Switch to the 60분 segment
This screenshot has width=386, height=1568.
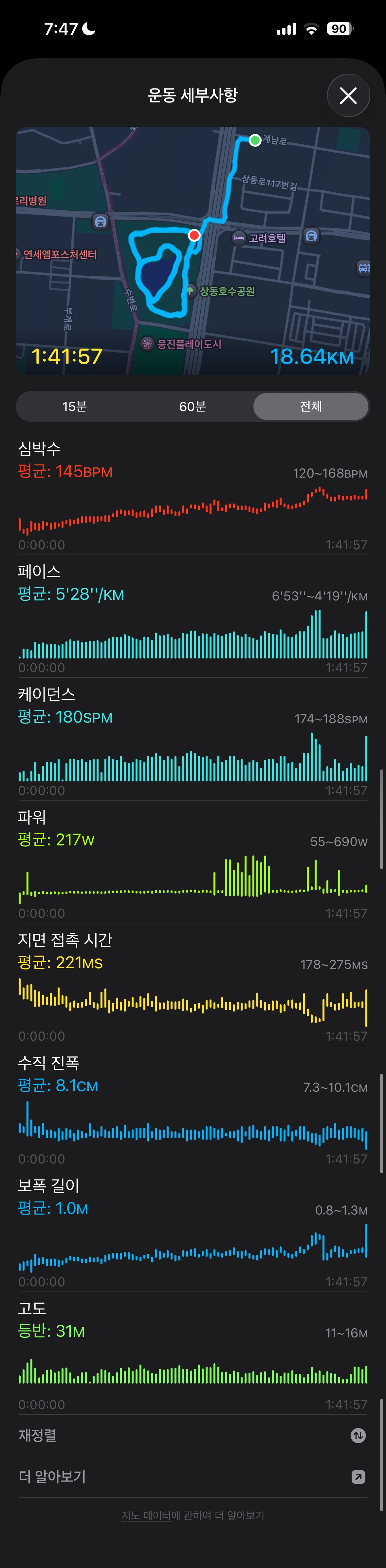[193, 406]
